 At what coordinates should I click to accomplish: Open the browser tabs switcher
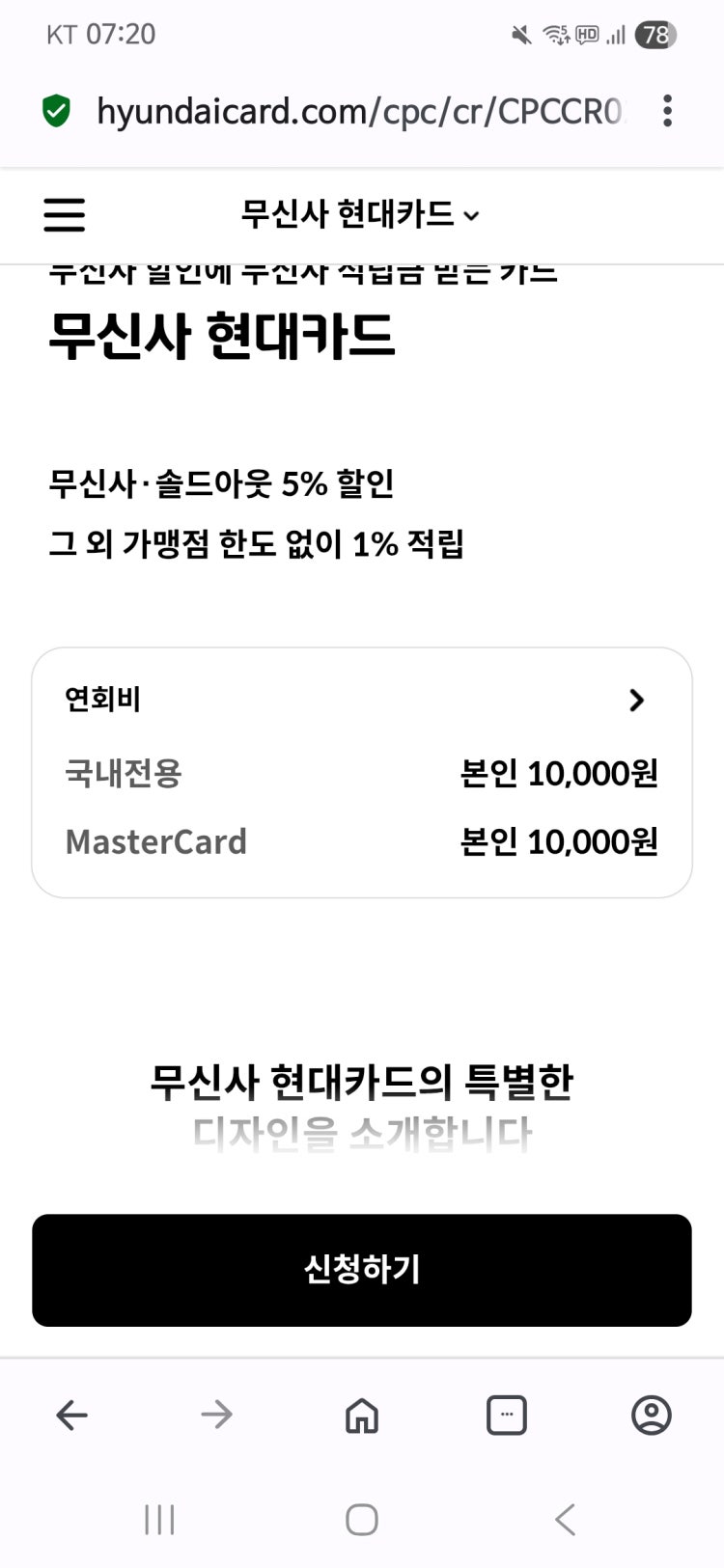pos(507,1416)
